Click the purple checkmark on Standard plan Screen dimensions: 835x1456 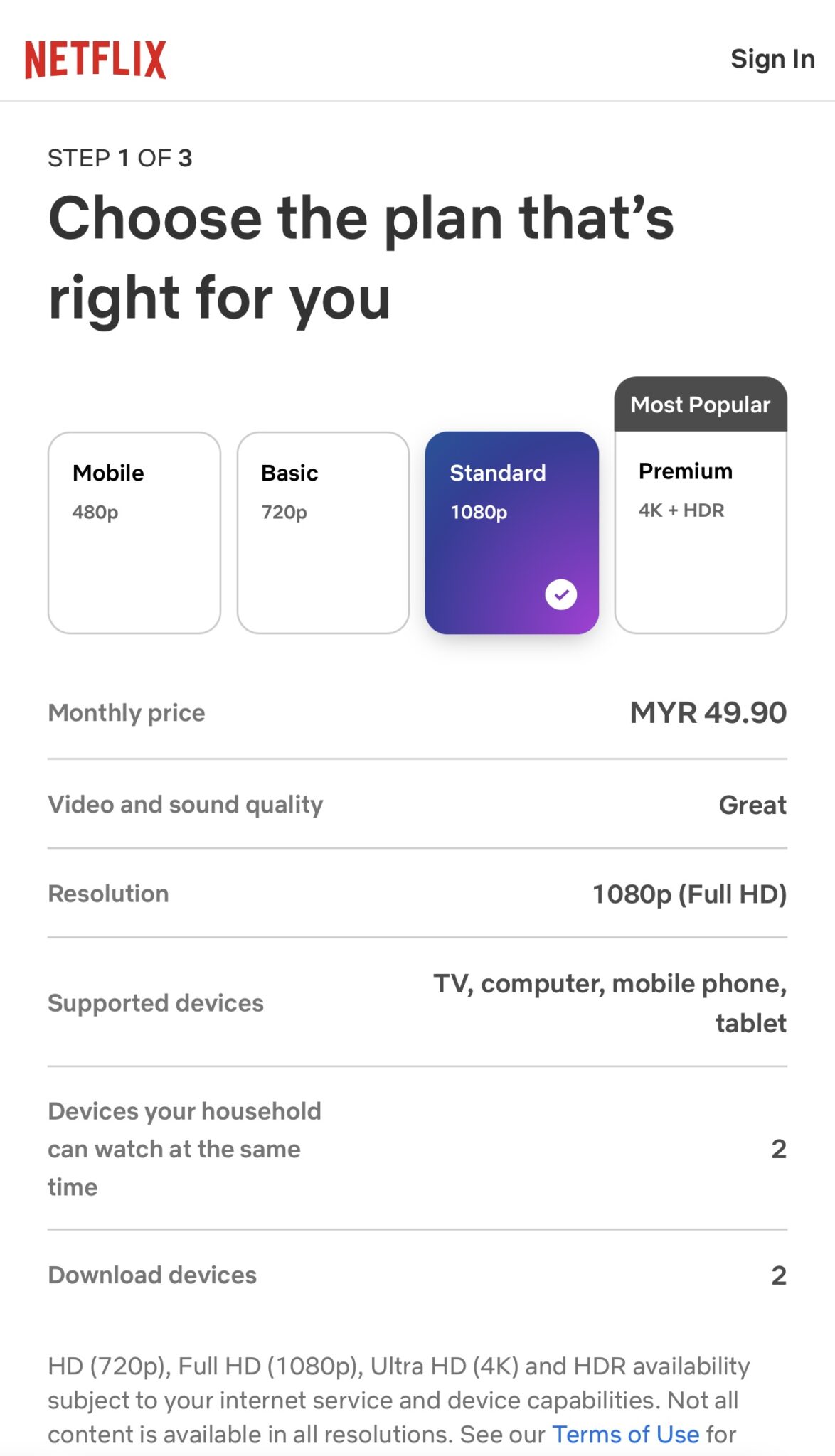561,592
